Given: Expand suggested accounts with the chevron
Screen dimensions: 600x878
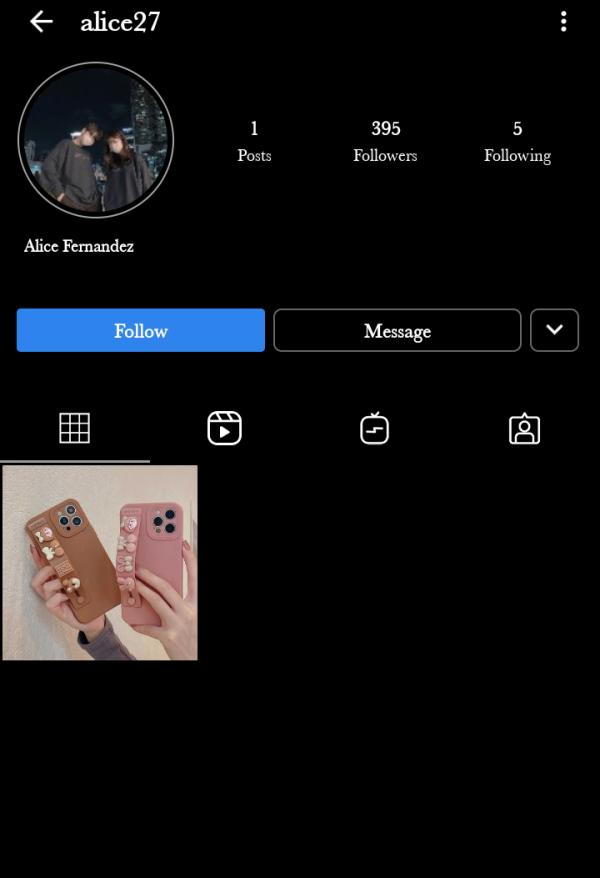Looking at the screenshot, I should [554, 330].
